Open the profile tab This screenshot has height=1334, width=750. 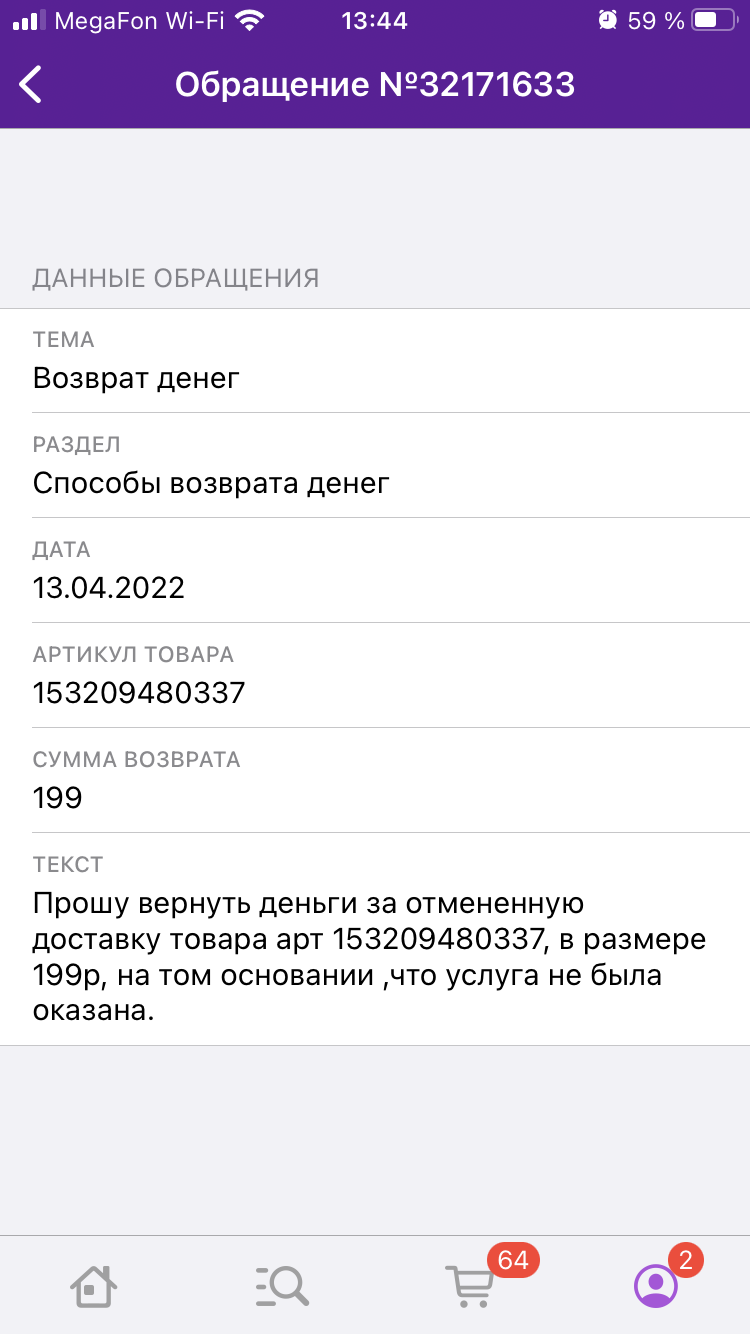pyautogui.click(x=656, y=1285)
